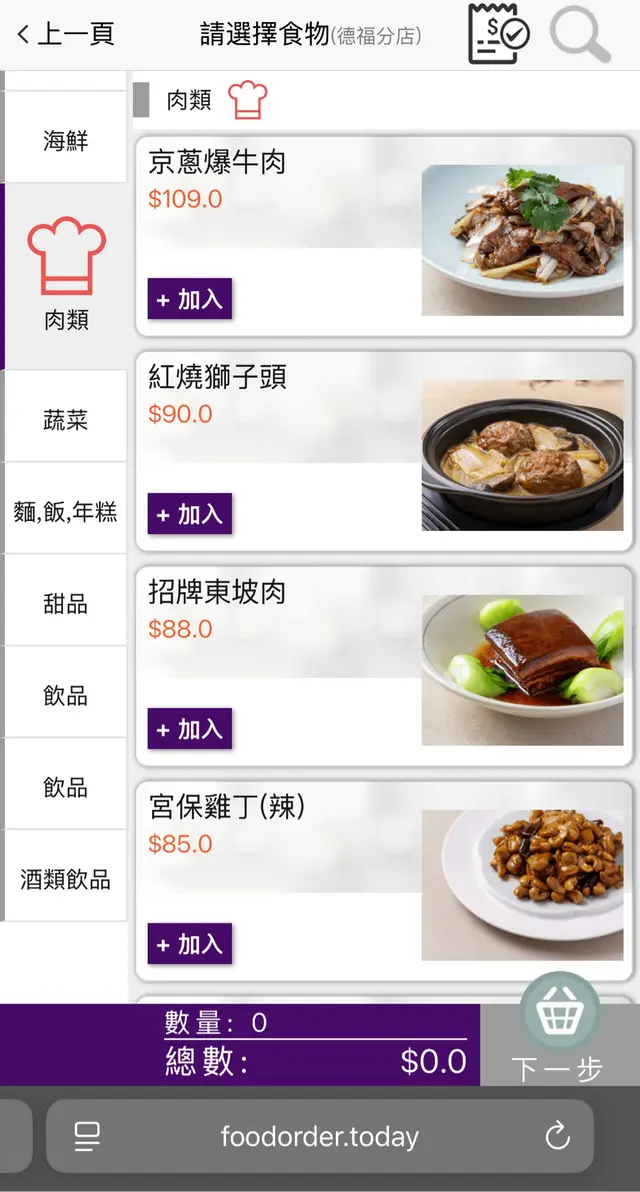Viewport: 640px width, 1192px height.
Task: Open the browser page options icon
Action: click(x=88, y=1136)
